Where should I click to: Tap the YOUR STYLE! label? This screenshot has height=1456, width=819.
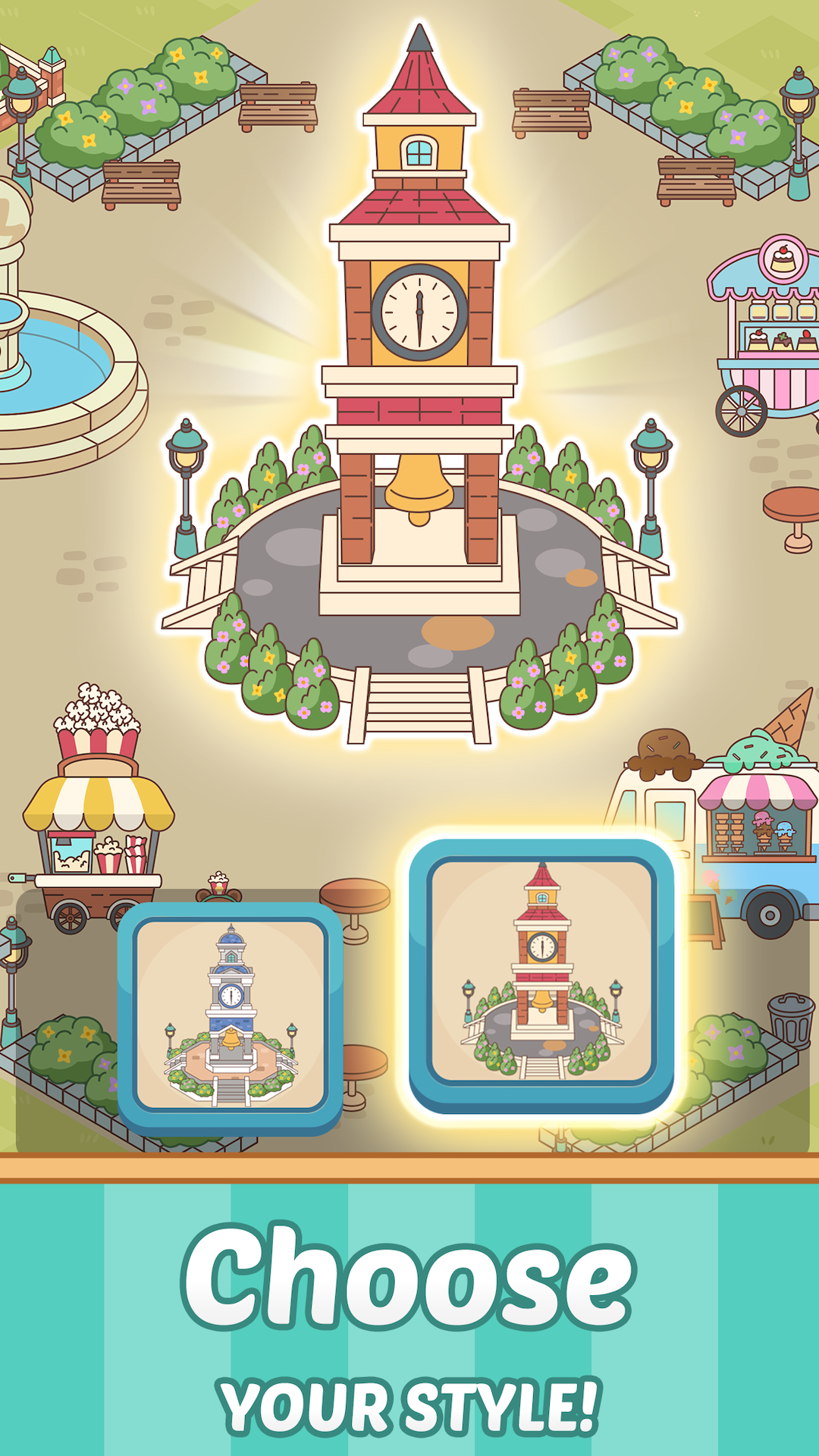[x=409, y=1403]
